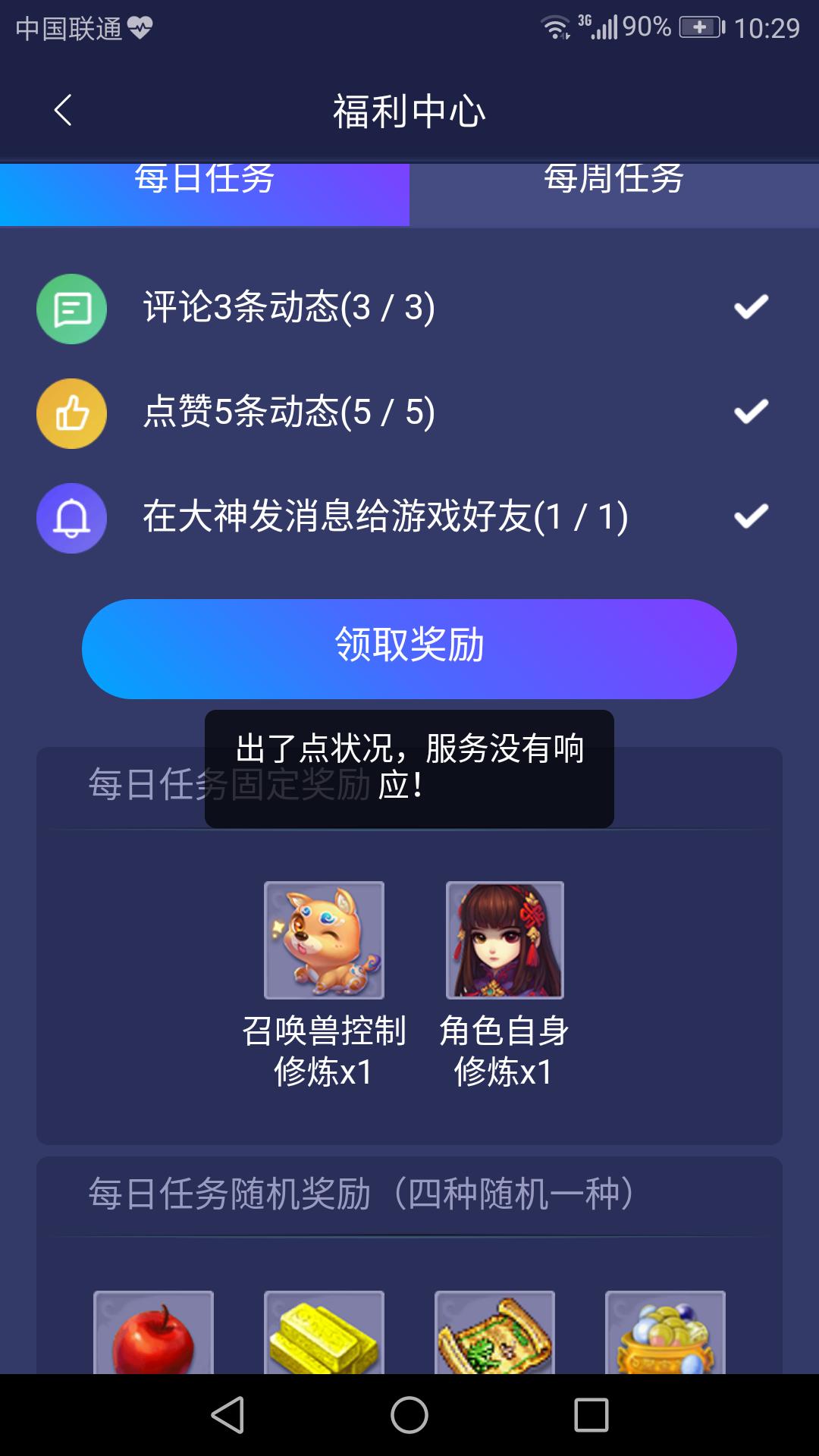Switch to the 每日任务 tab
Screen dimensions: 819x1456
[205, 190]
